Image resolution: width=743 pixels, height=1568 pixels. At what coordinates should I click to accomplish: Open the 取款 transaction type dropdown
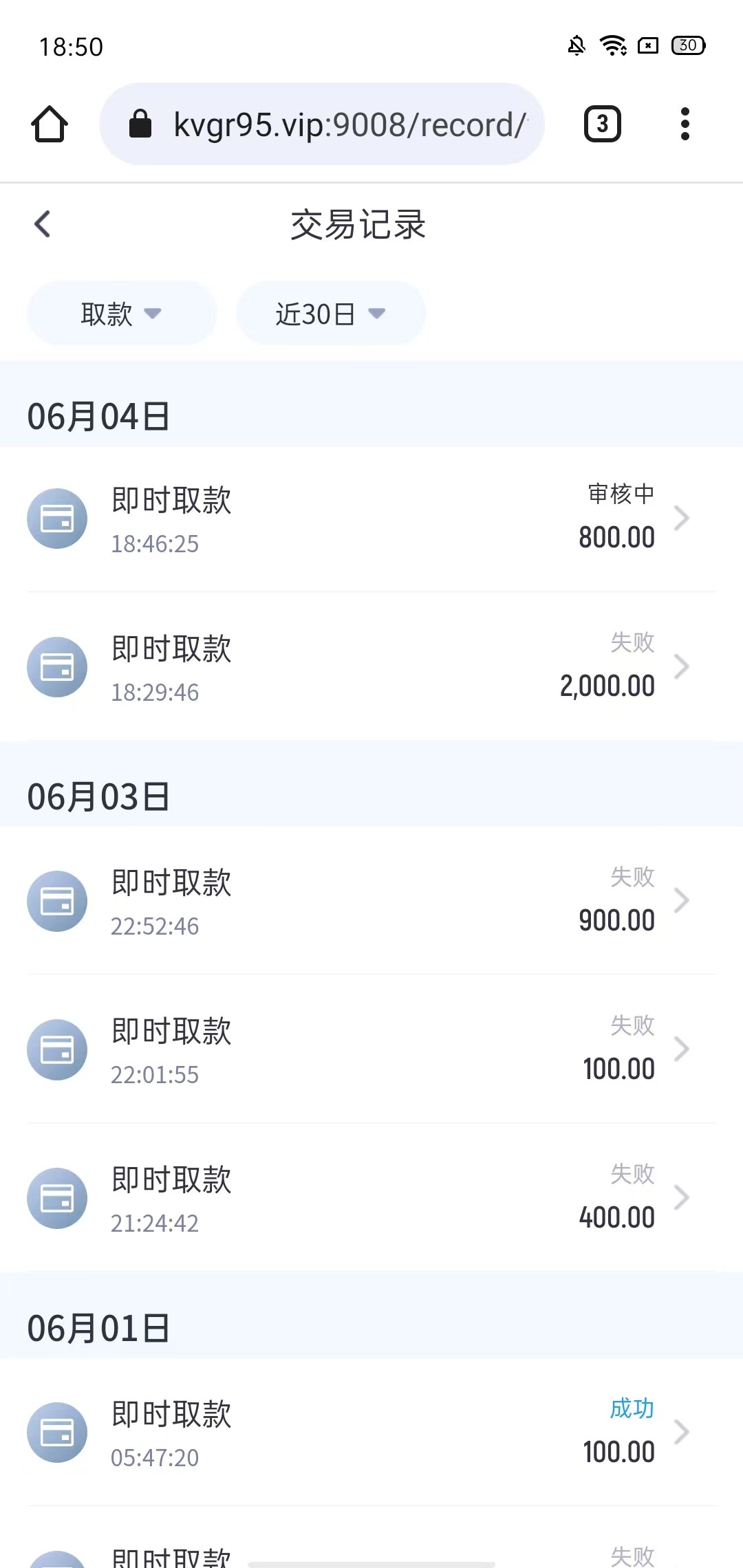click(121, 313)
